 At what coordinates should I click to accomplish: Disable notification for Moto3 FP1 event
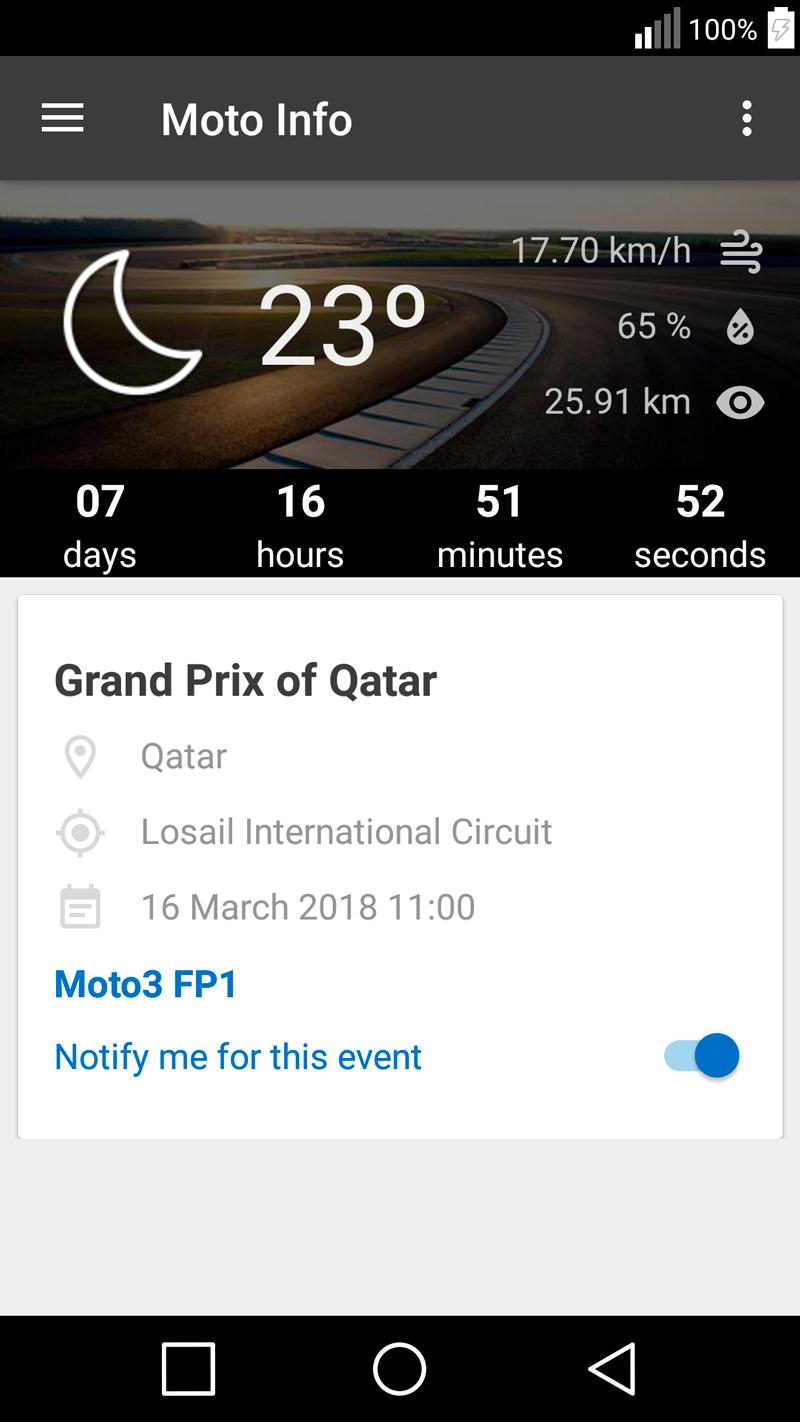(702, 1056)
